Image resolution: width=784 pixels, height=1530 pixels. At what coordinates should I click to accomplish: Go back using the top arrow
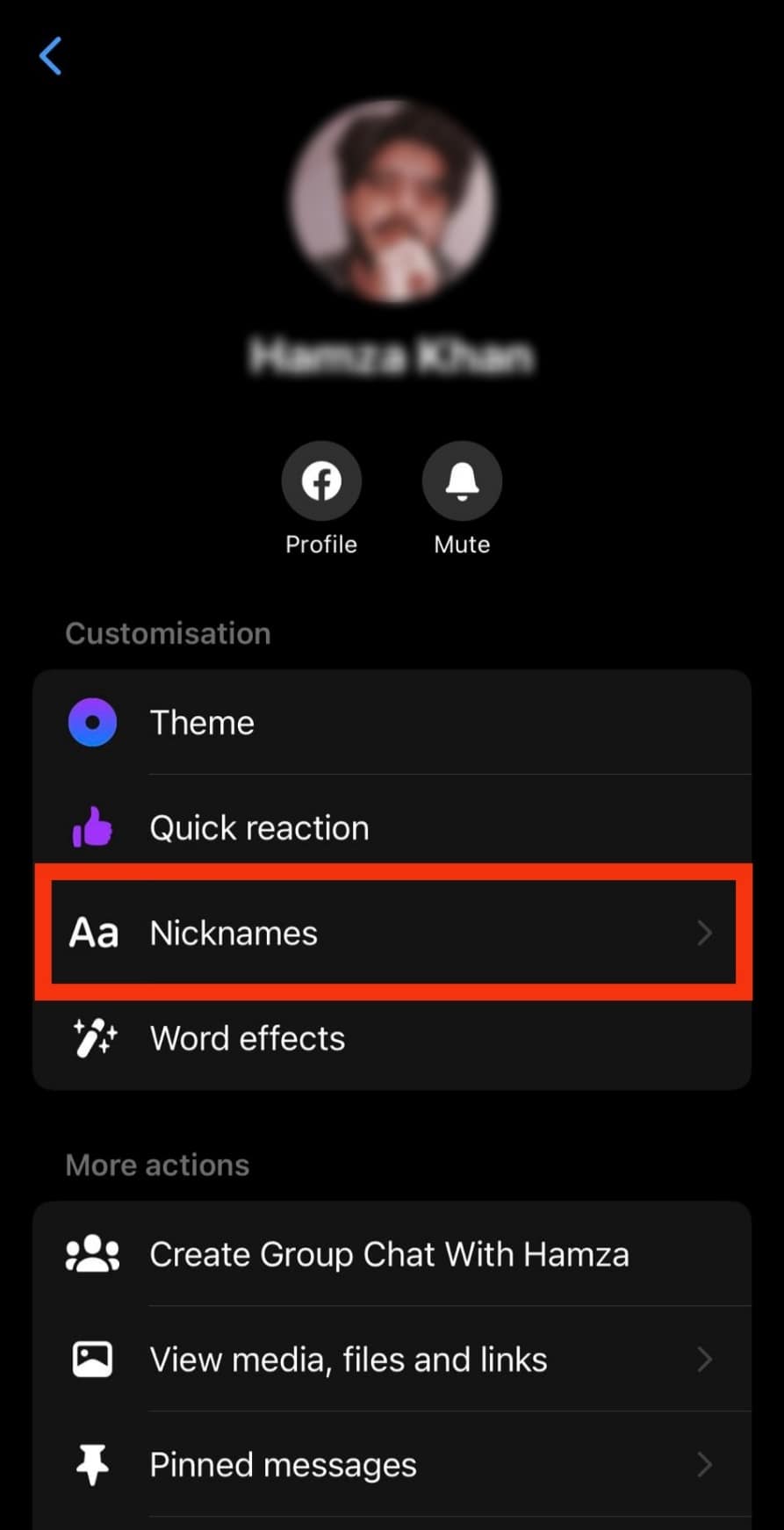point(51,56)
